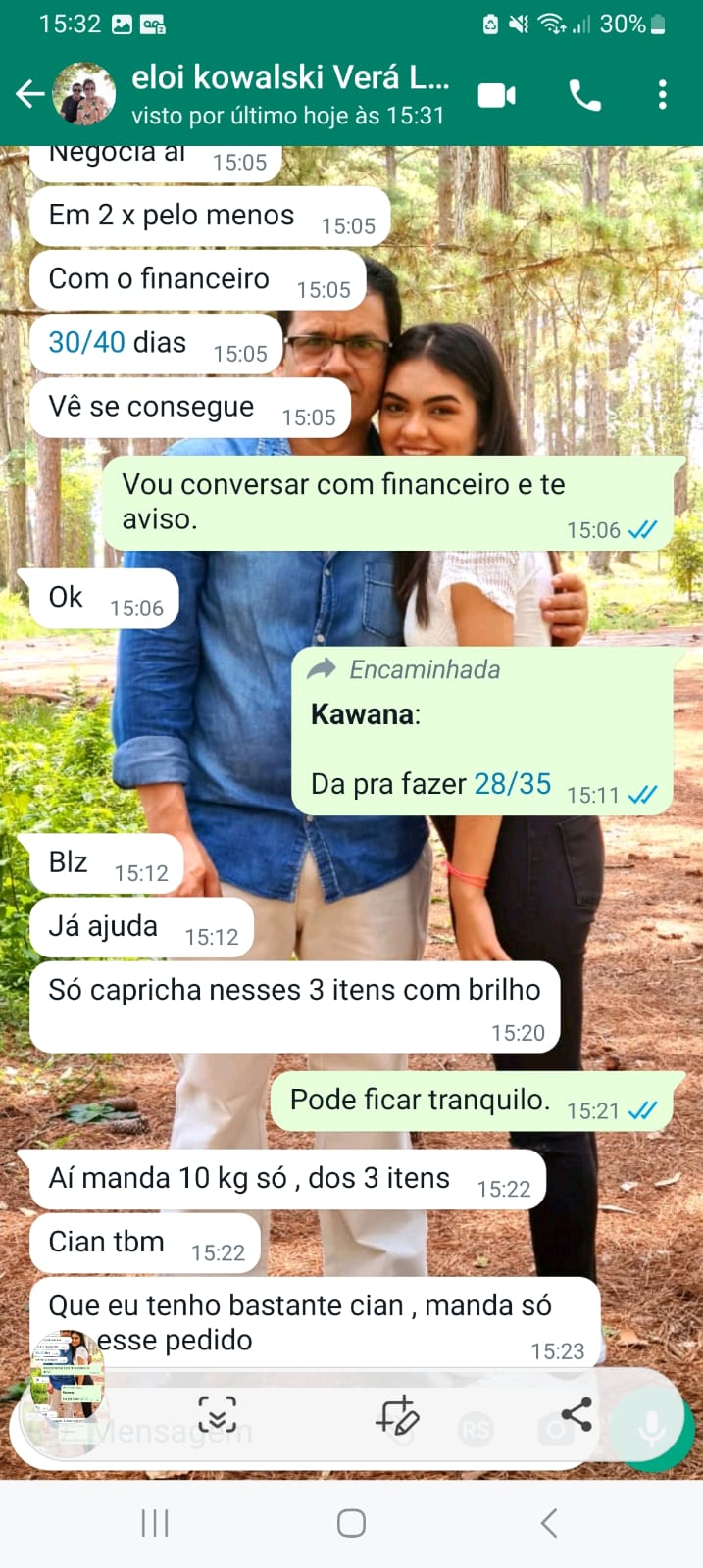
Task: Tap the system back button
Action: (549, 1523)
